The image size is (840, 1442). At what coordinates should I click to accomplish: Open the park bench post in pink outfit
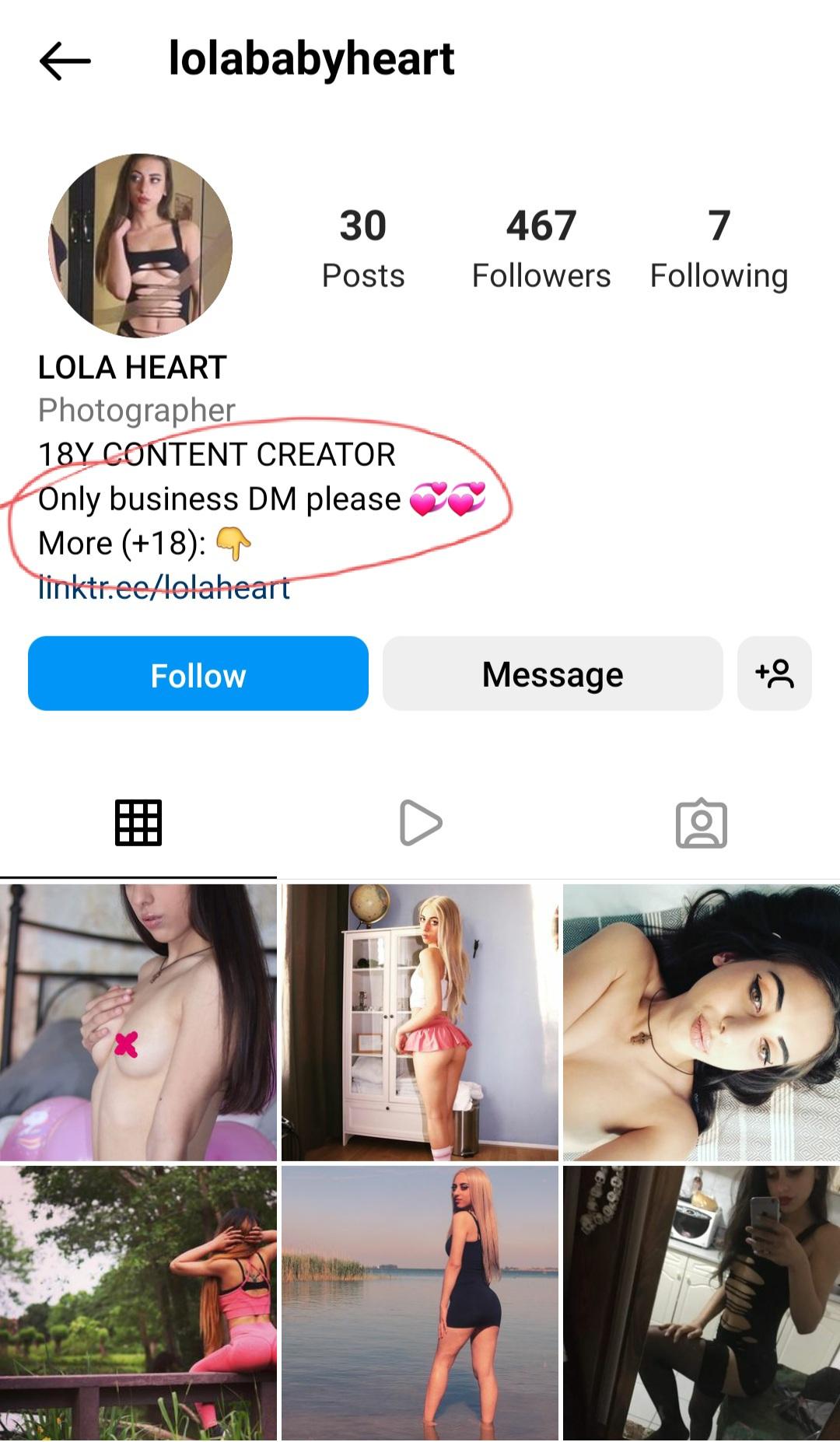138,1303
